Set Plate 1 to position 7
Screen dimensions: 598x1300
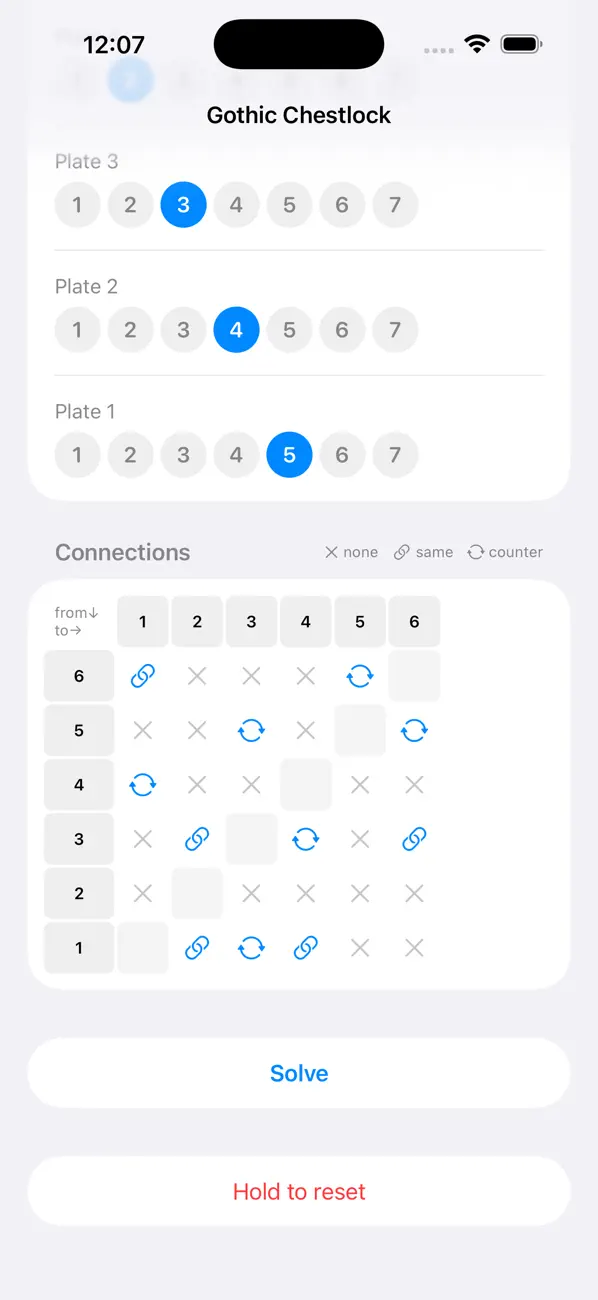click(395, 455)
